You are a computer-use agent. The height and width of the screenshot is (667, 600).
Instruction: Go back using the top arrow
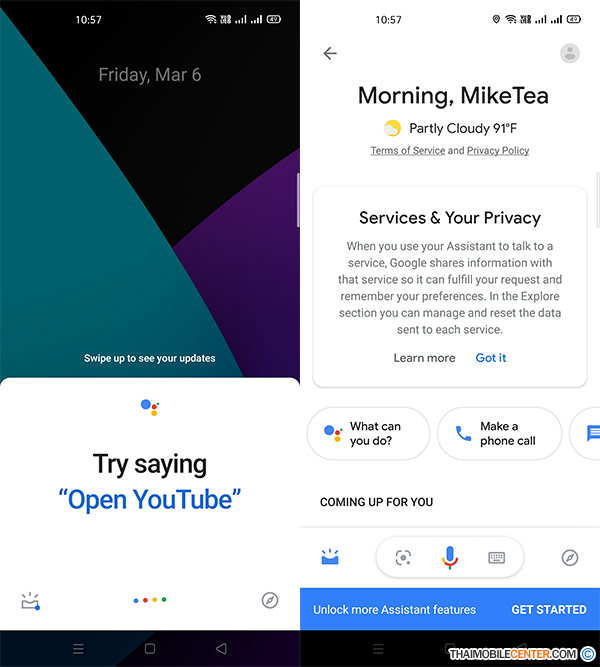click(330, 53)
